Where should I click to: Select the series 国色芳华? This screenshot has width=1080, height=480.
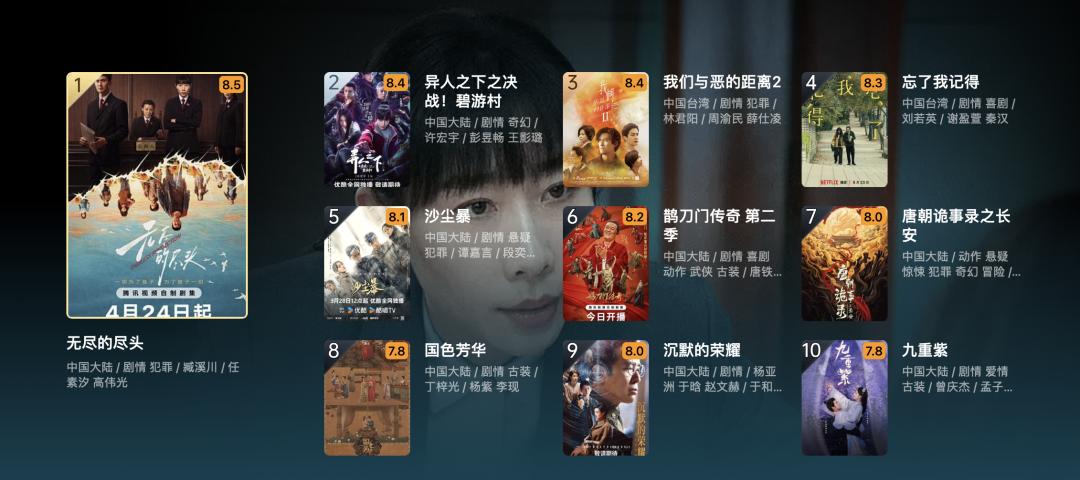coord(367,398)
